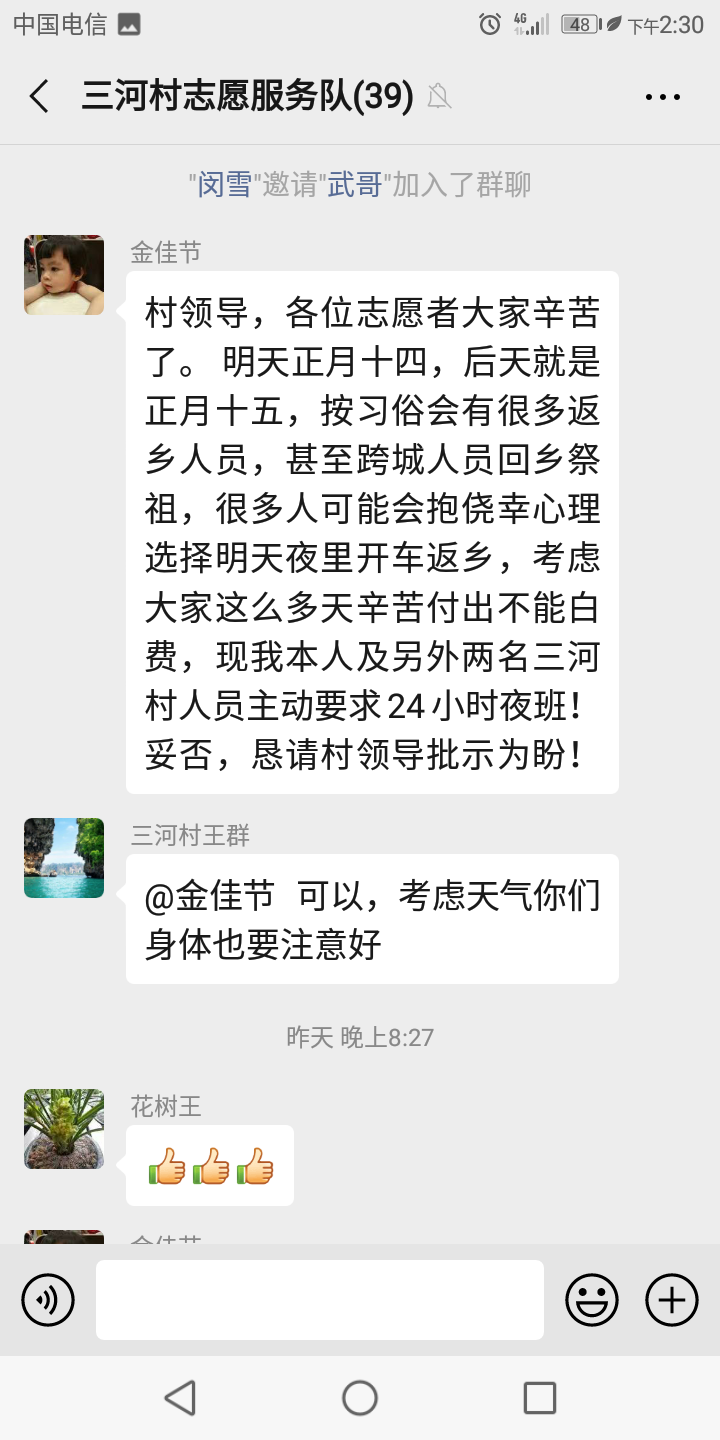Open 三河村王群's profile avatar
720x1440 pixels.
[64, 858]
